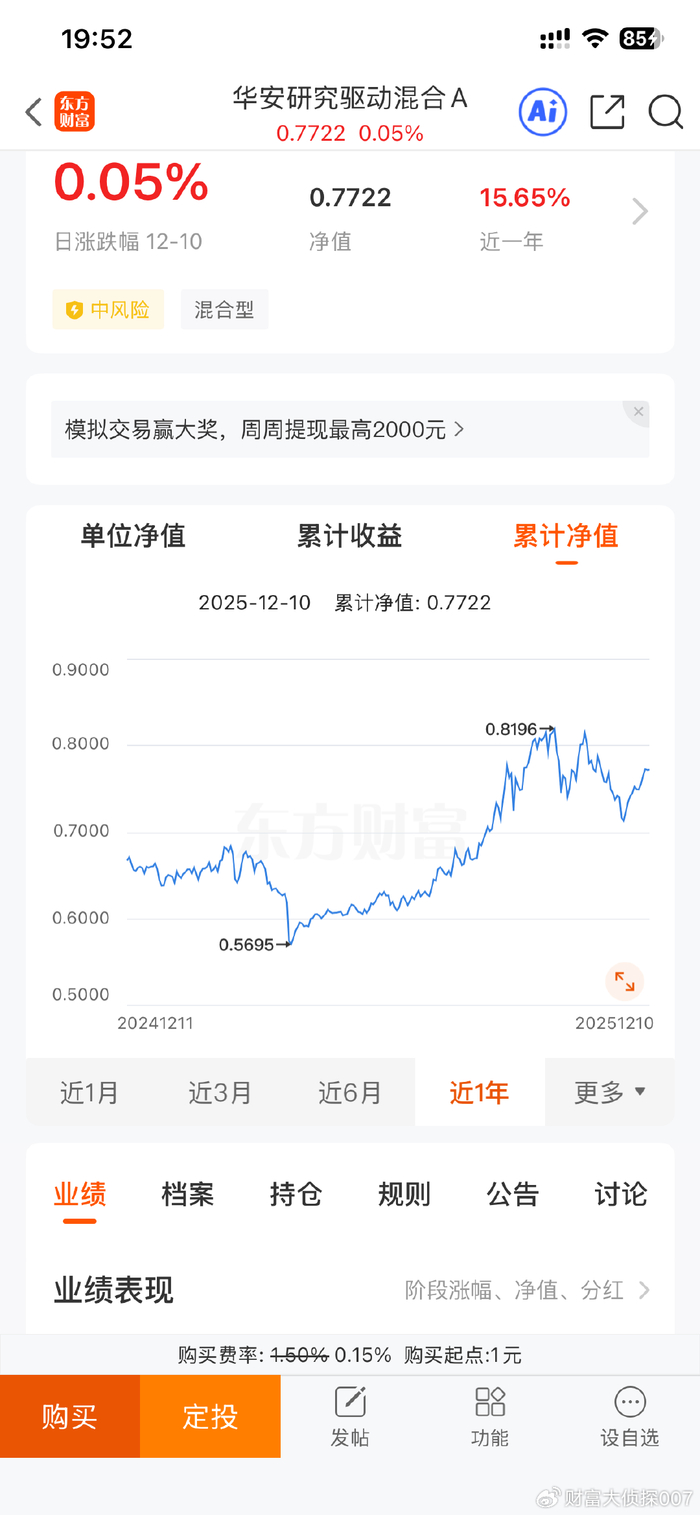Open the 讨论 tab
This screenshot has height=1515, width=700.
click(621, 1194)
